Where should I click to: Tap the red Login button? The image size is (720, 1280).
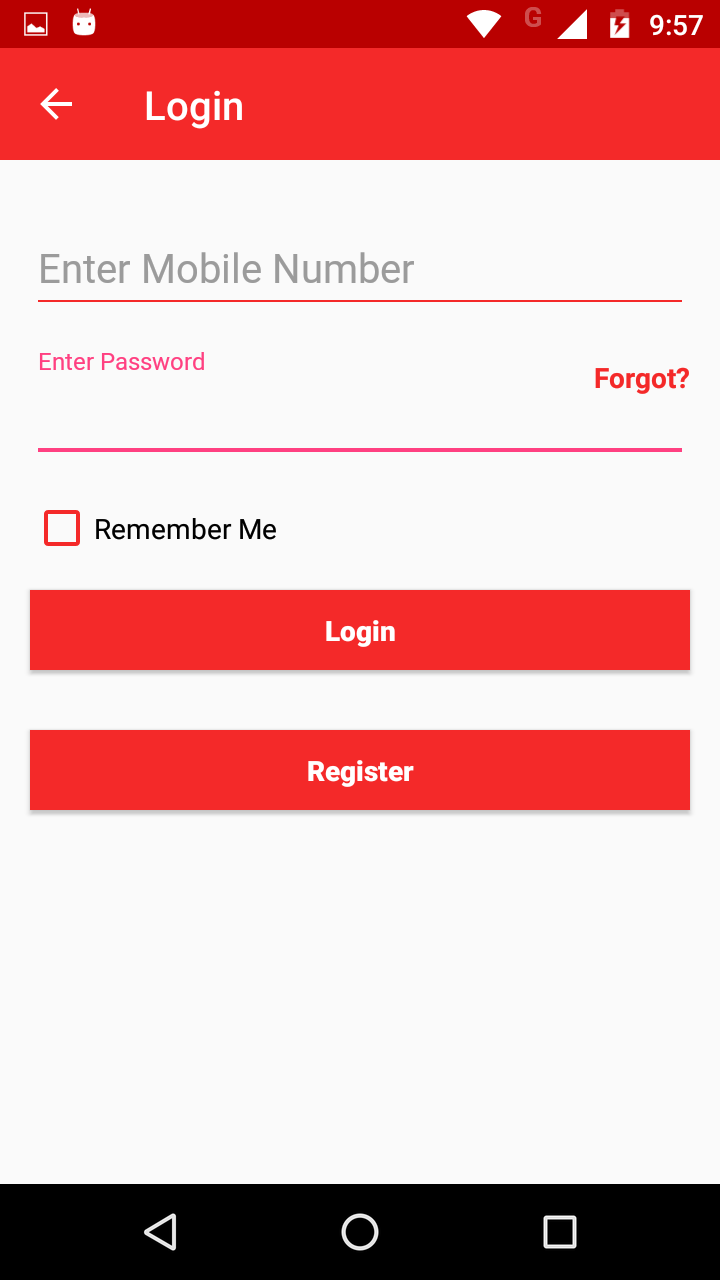tap(360, 630)
